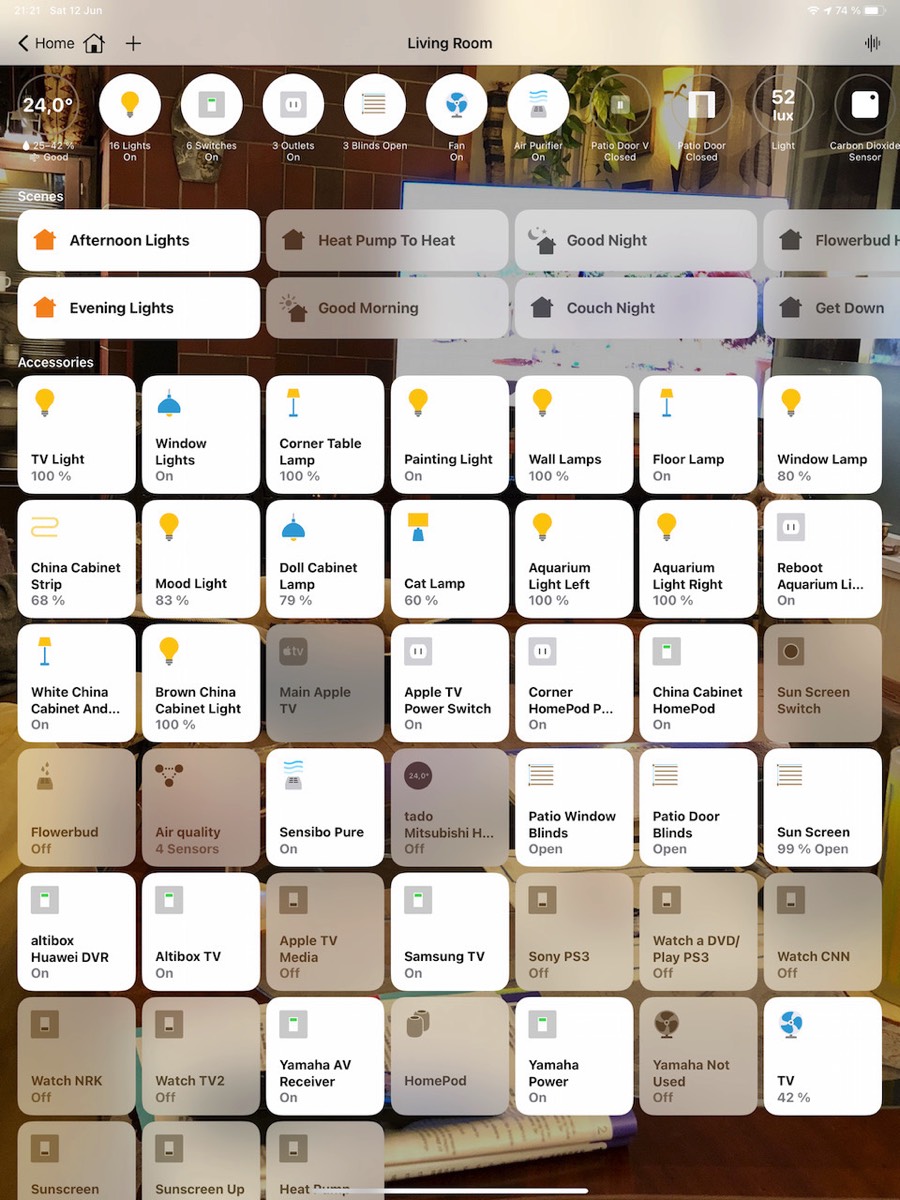Turn off the Samsung TV switch
The height and width of the screenshot is (1200, 900).
coord(449,931)
